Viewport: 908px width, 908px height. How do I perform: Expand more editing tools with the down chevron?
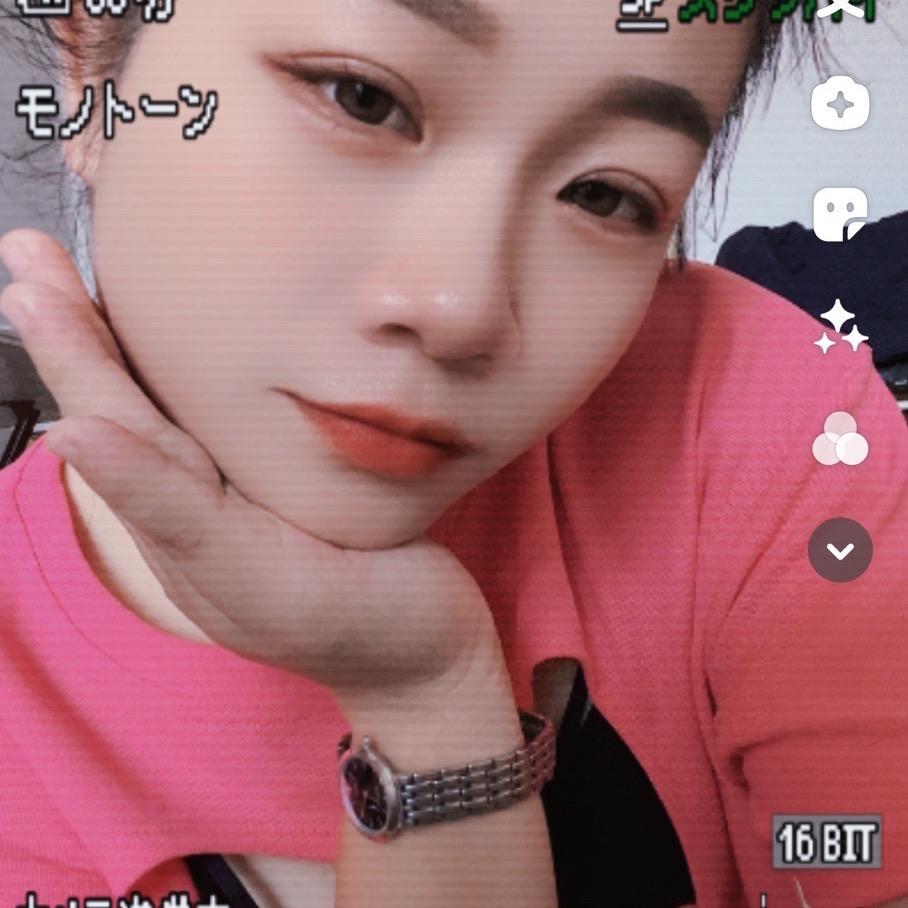840,550
